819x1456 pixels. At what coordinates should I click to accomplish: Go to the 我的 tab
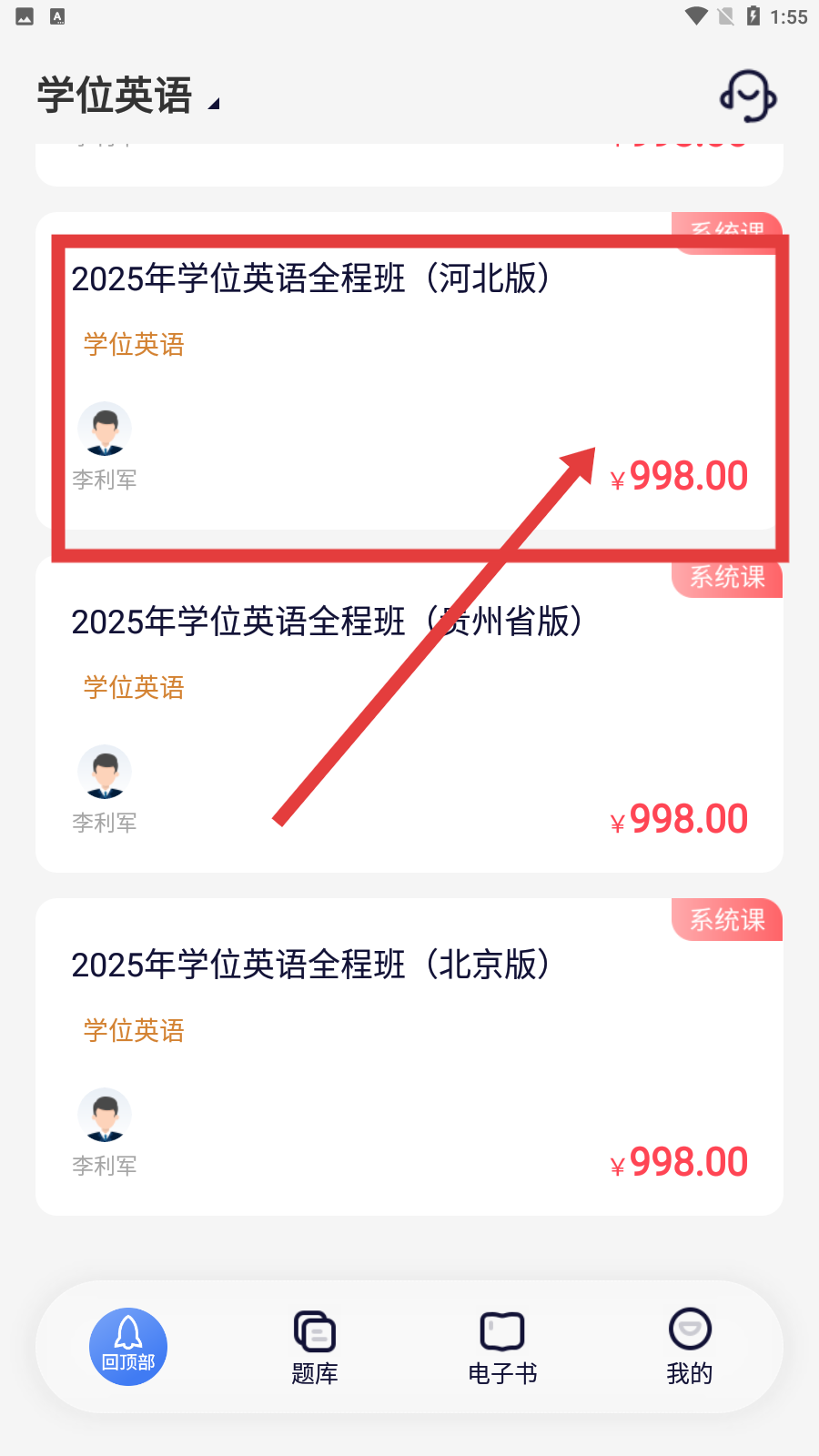click(x=690, y=1348)
